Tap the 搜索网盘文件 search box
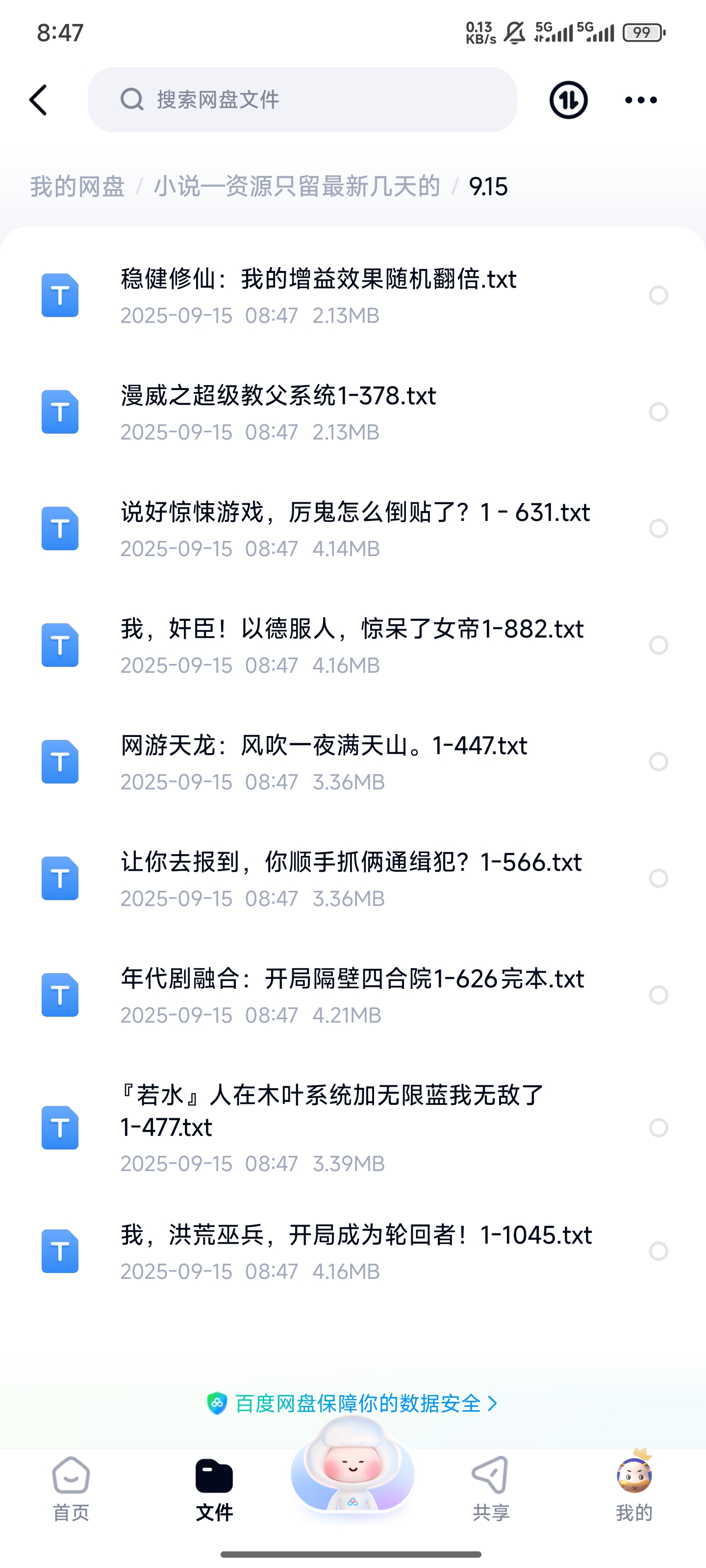Screen dimensions: 706x1568 point(302,100)
